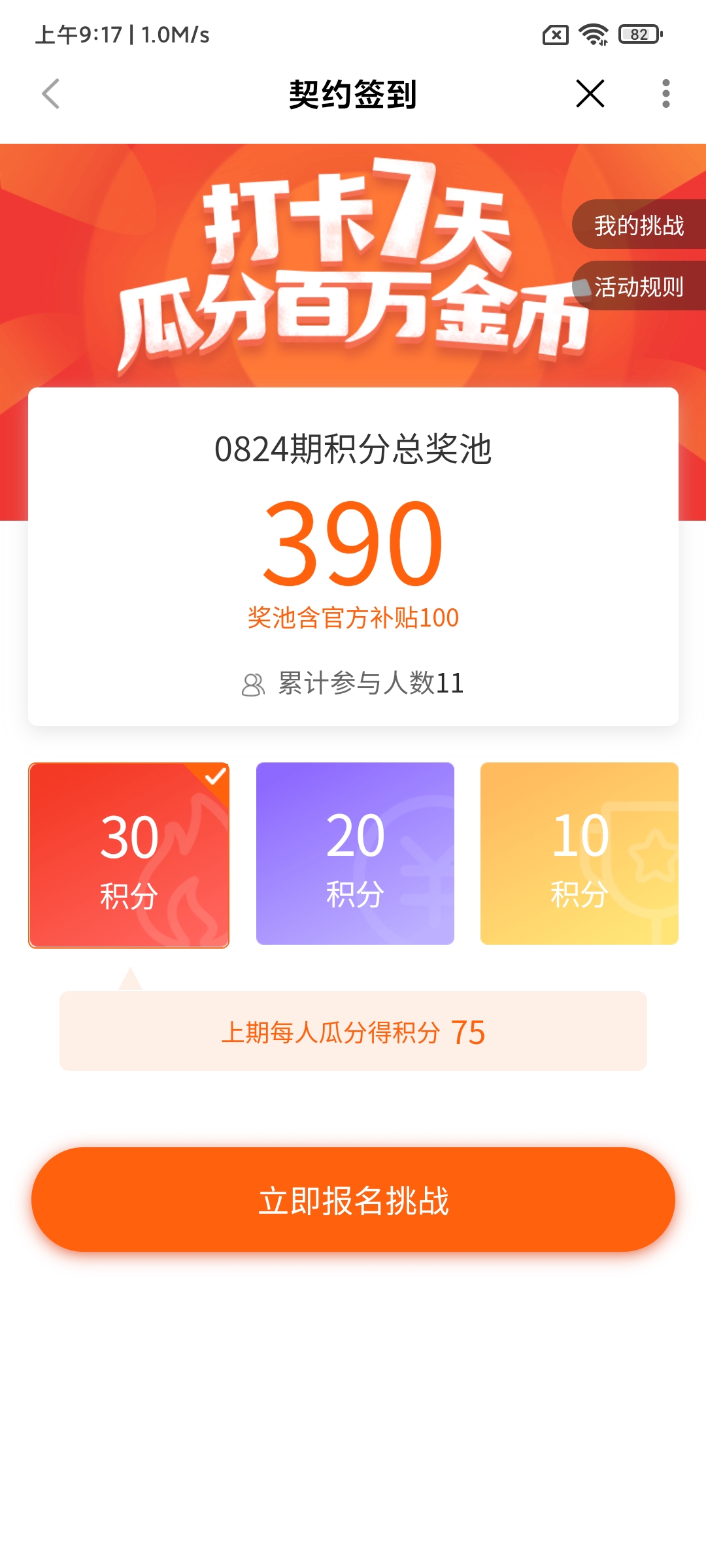Close the 契约签到 page
The width and height of the screenshot is (706, 1568).
point(590,93)
